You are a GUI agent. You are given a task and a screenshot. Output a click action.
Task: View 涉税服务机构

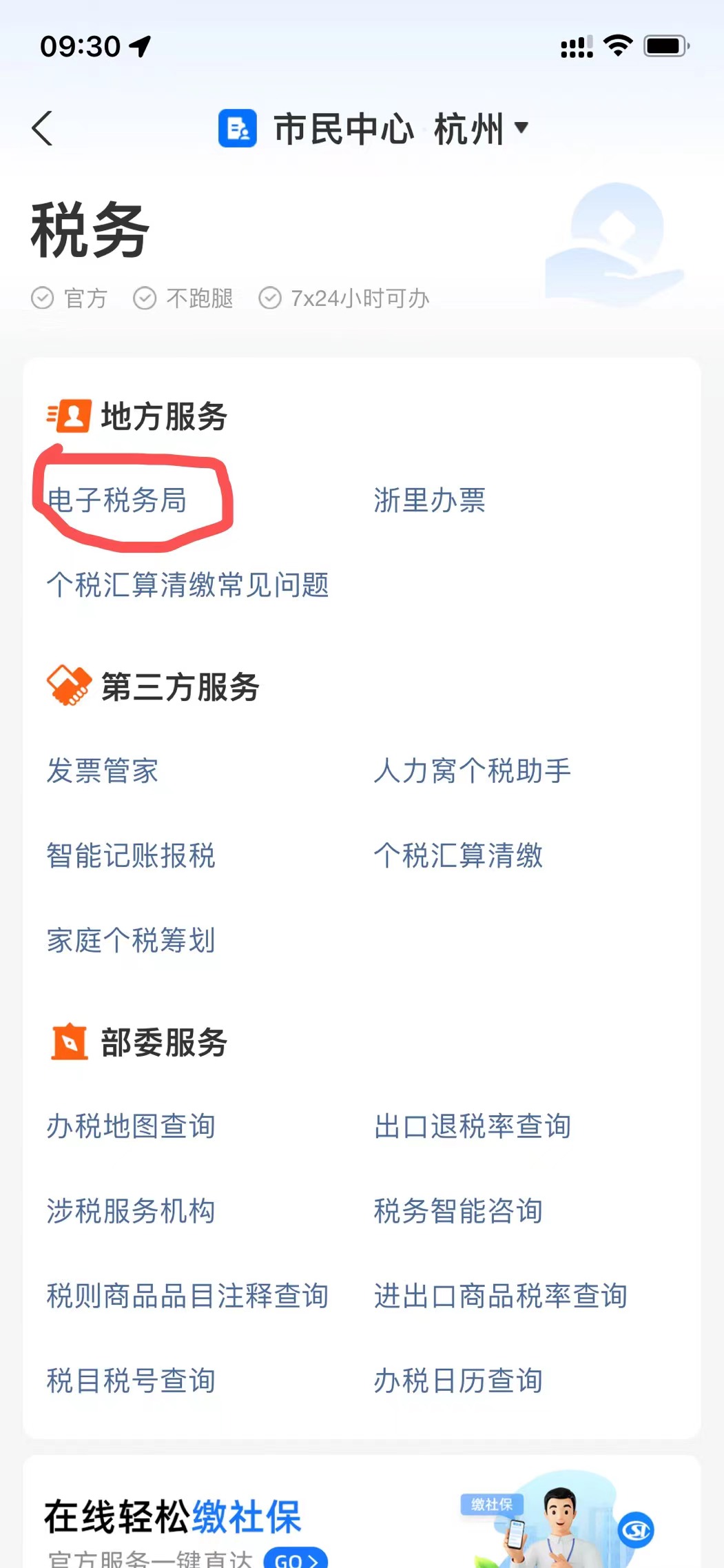(x=131, y=1211)
